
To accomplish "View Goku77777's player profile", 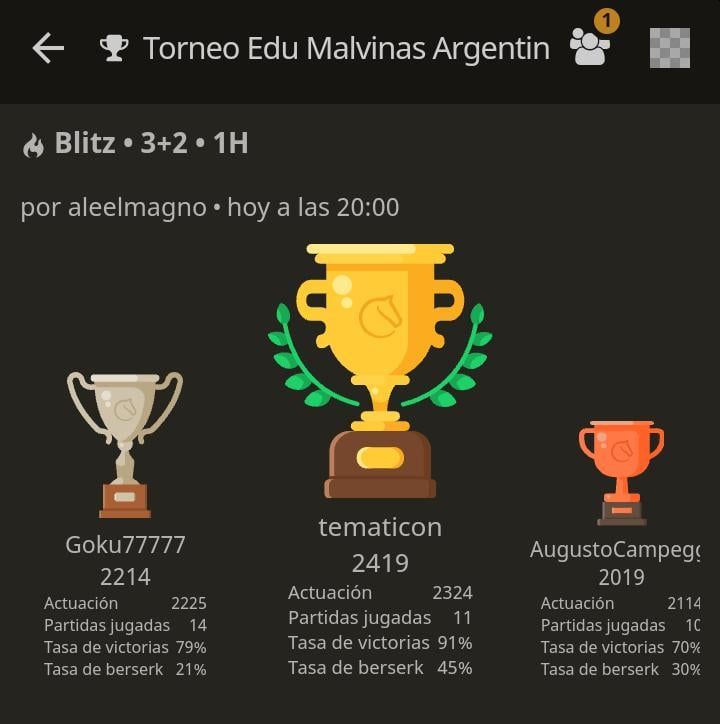I will tap(125, 545).
